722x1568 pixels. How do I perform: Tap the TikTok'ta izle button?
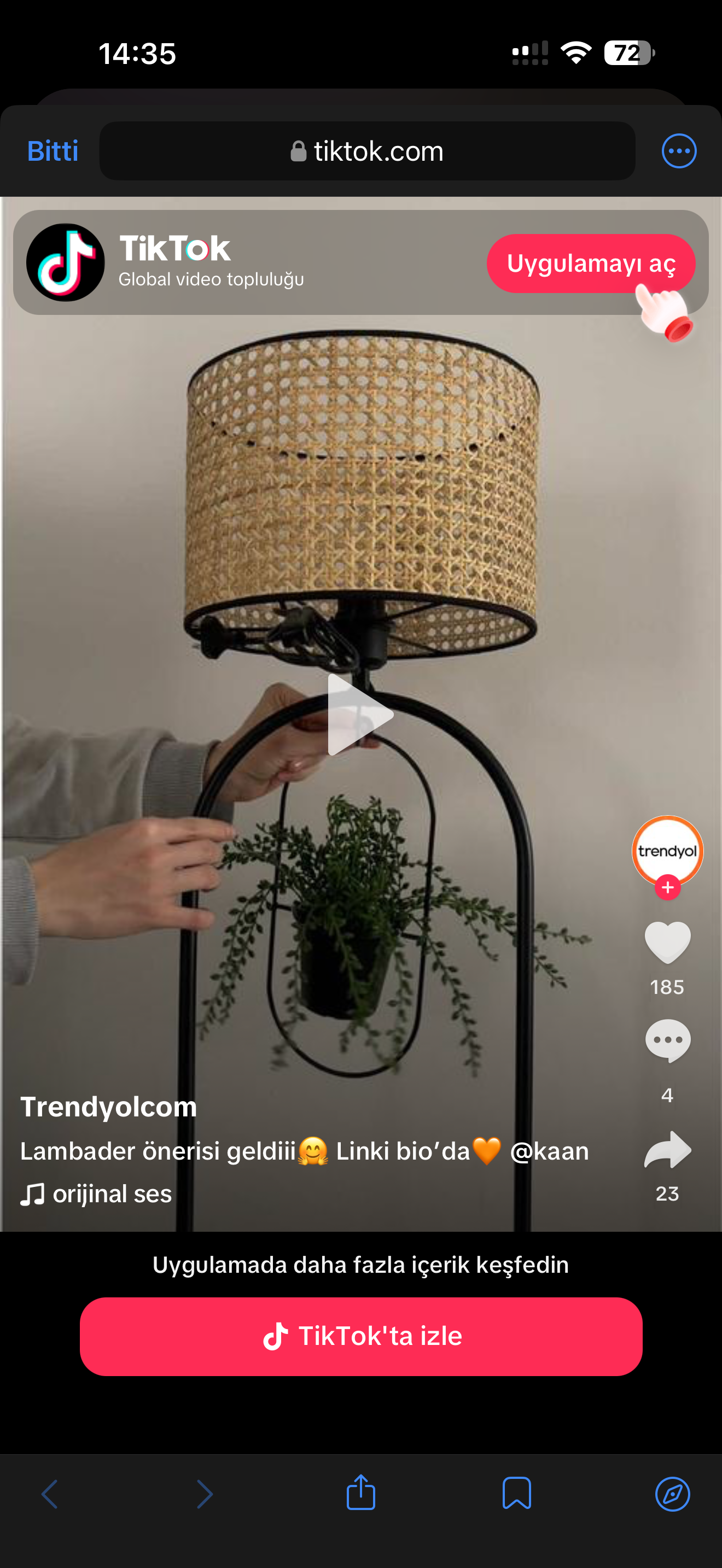coord(361,1336)
